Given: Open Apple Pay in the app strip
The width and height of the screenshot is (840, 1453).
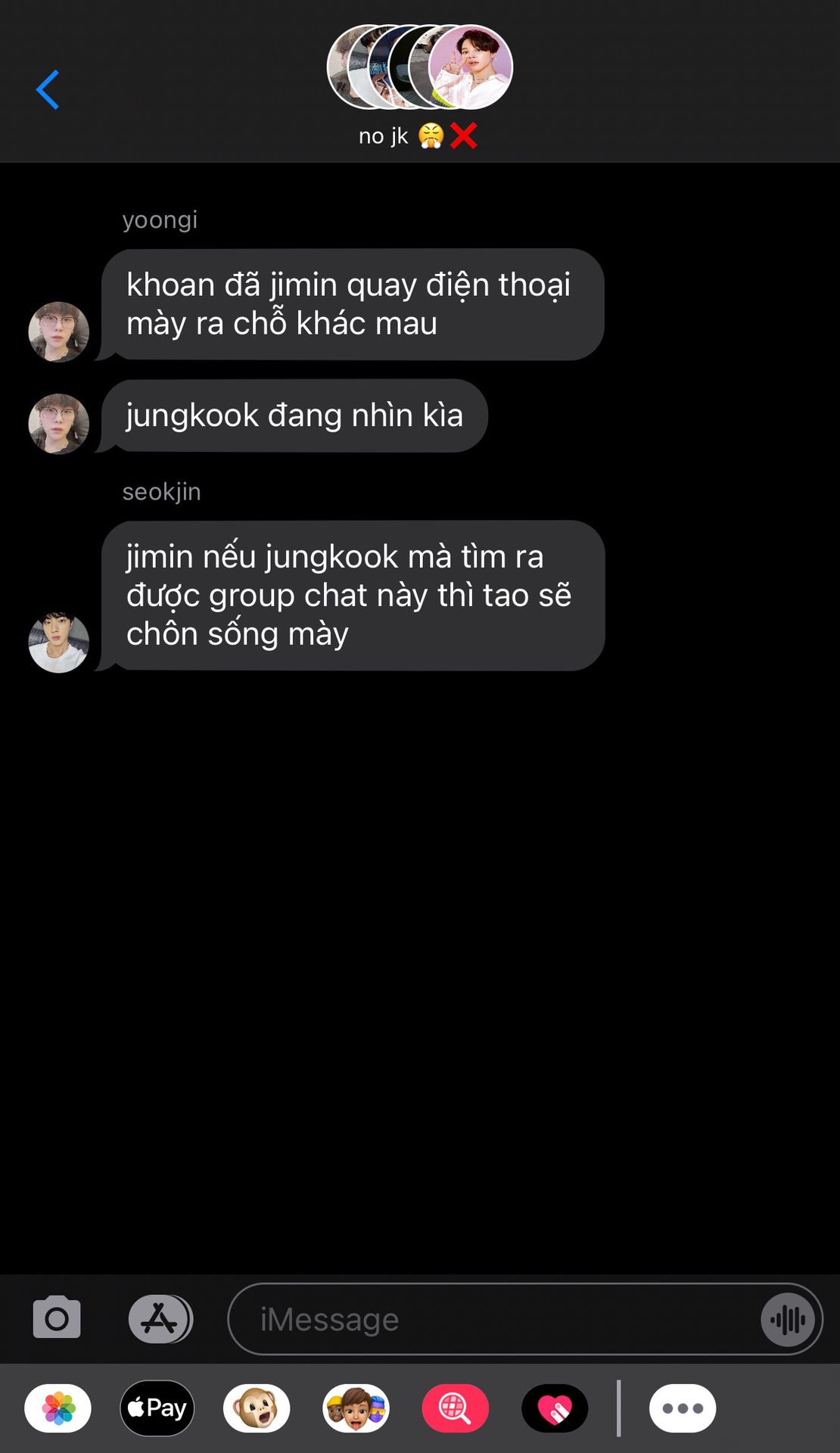Looking at the screenshot, I should (x=157, y=1408).
